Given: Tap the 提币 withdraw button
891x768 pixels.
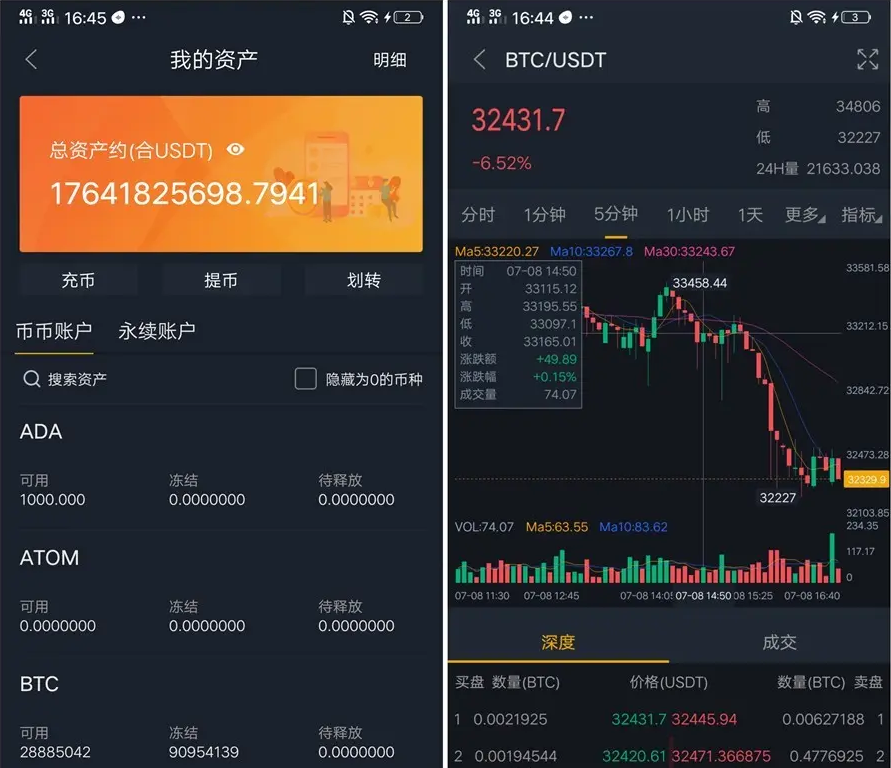Looking at the screenshot, I should [221, 281].
